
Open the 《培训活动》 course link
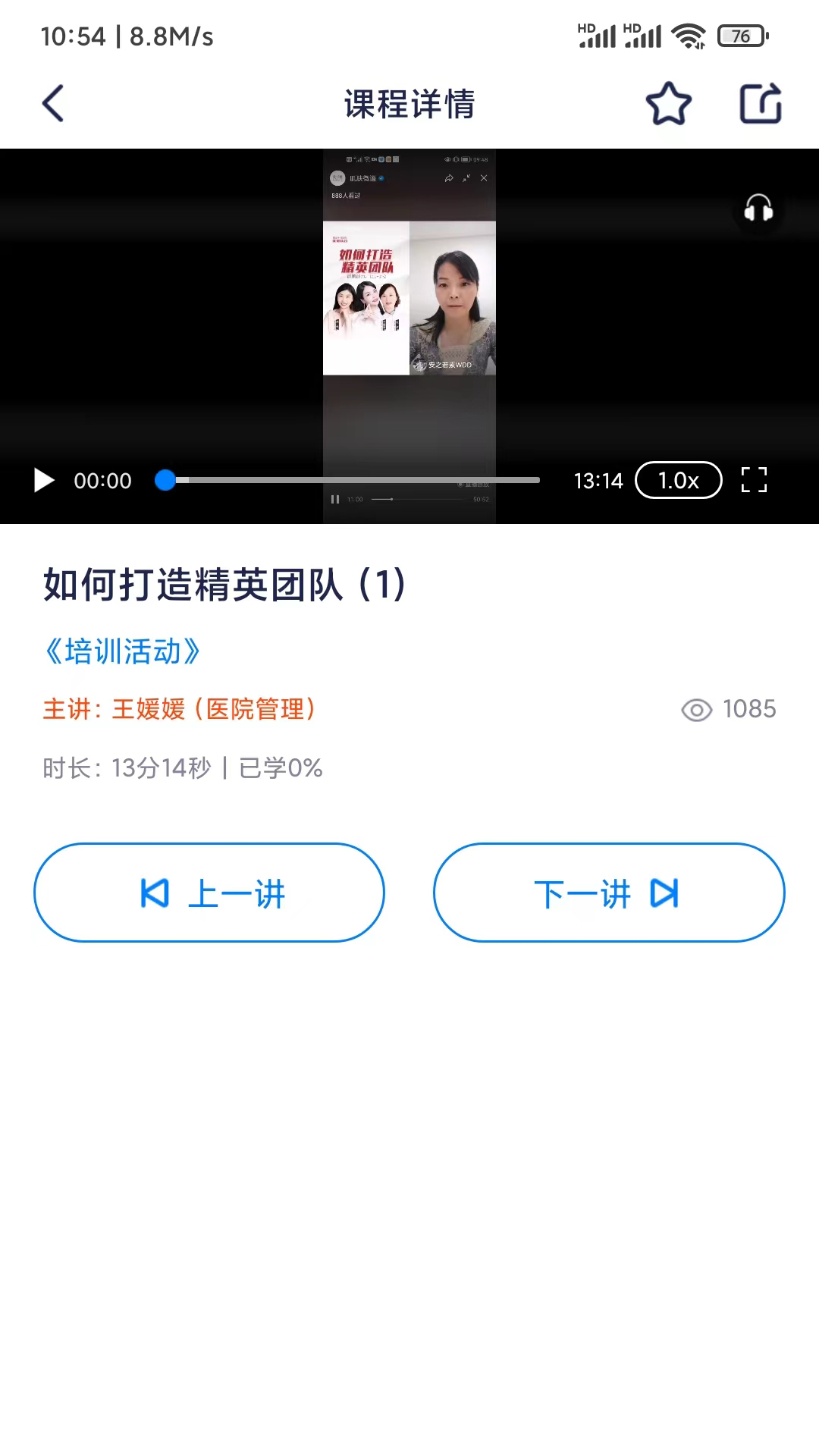pyautogui.click(x=123, y=651)
